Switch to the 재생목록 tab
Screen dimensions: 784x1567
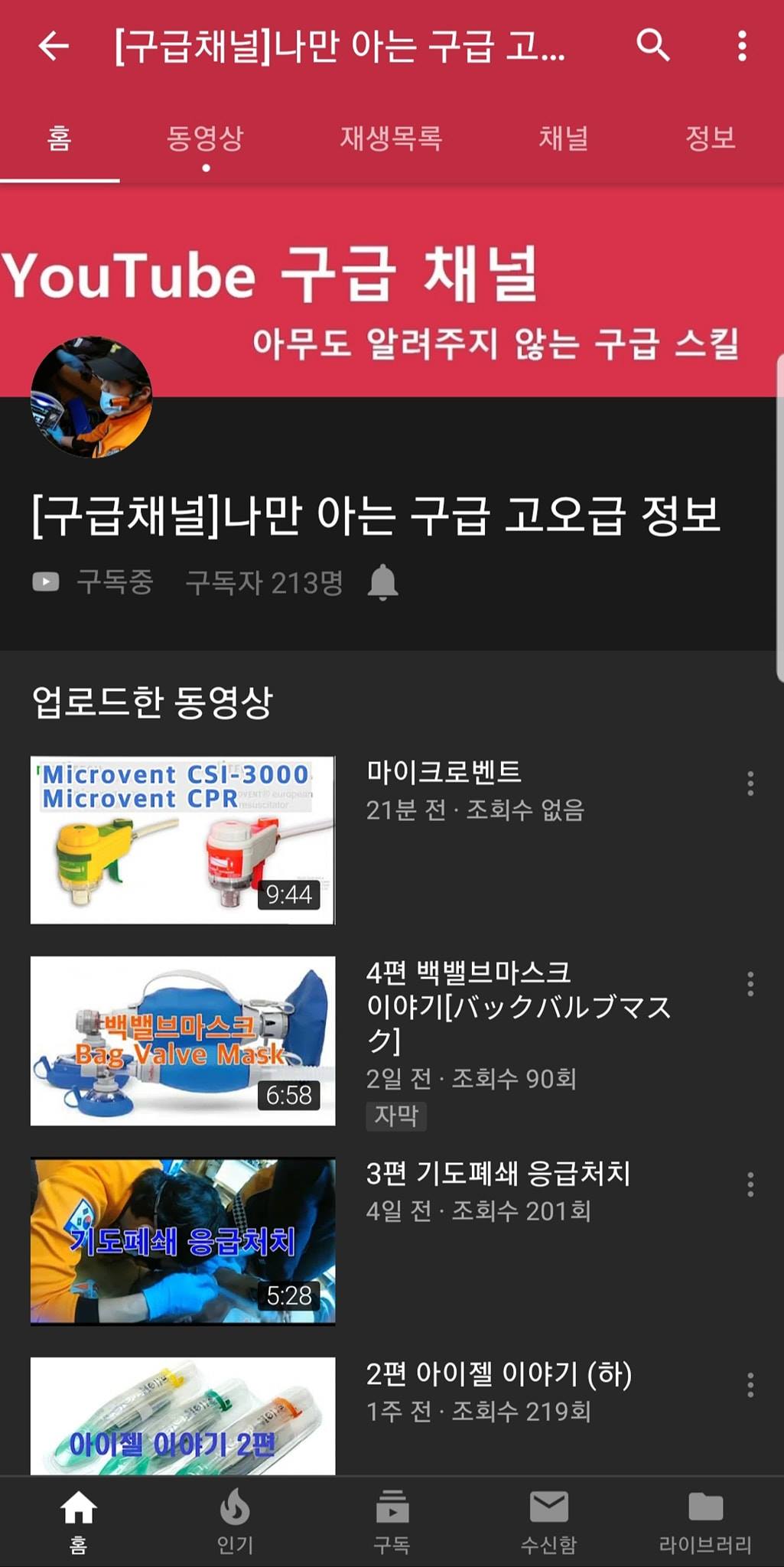click(x=391, y=138)
